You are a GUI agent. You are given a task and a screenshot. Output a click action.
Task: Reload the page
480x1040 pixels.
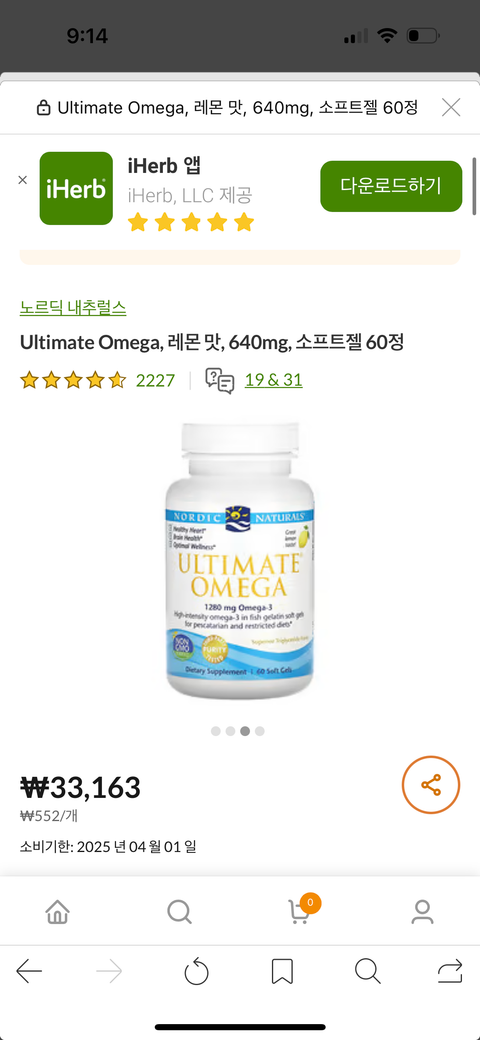tap(196, 972)
